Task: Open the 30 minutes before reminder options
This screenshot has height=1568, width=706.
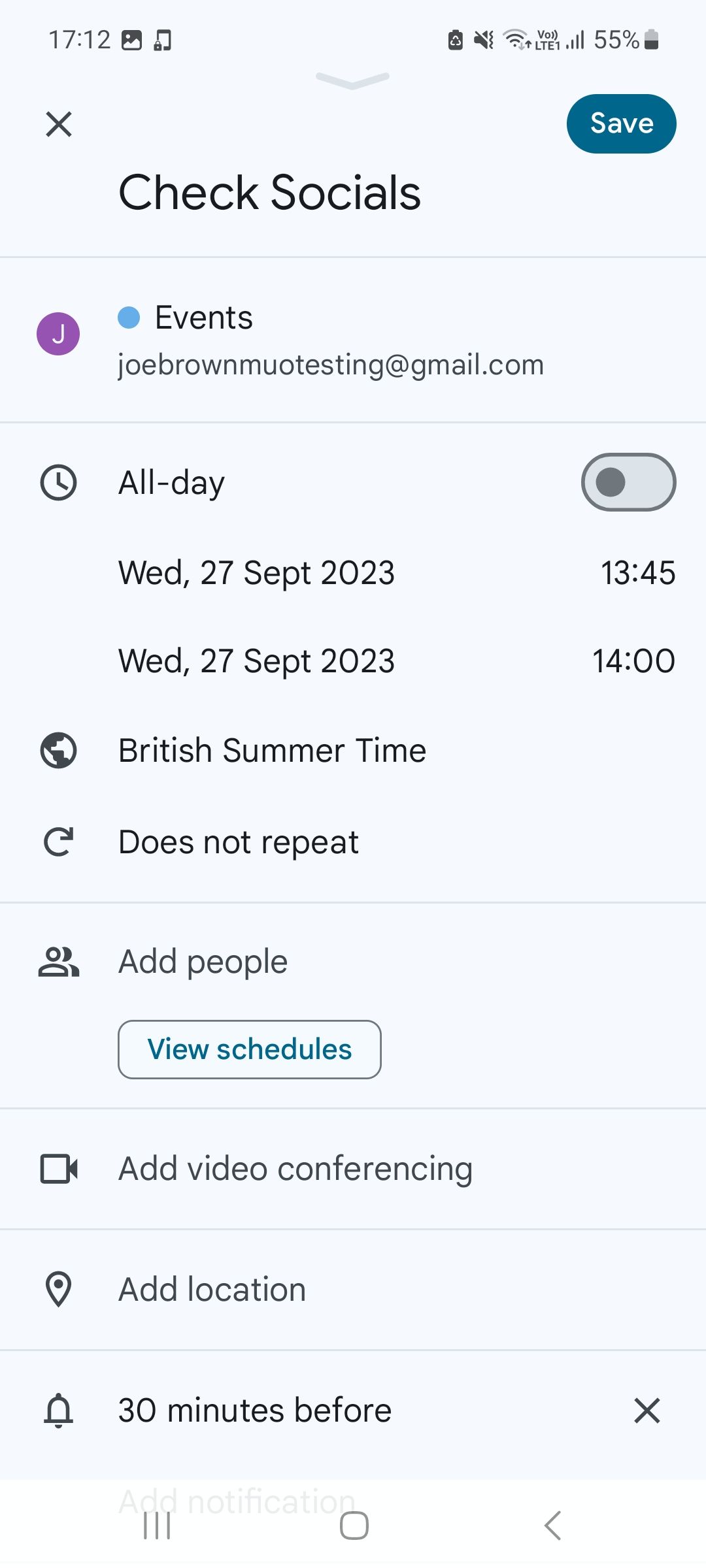Action: click(x=254, y=1409)
